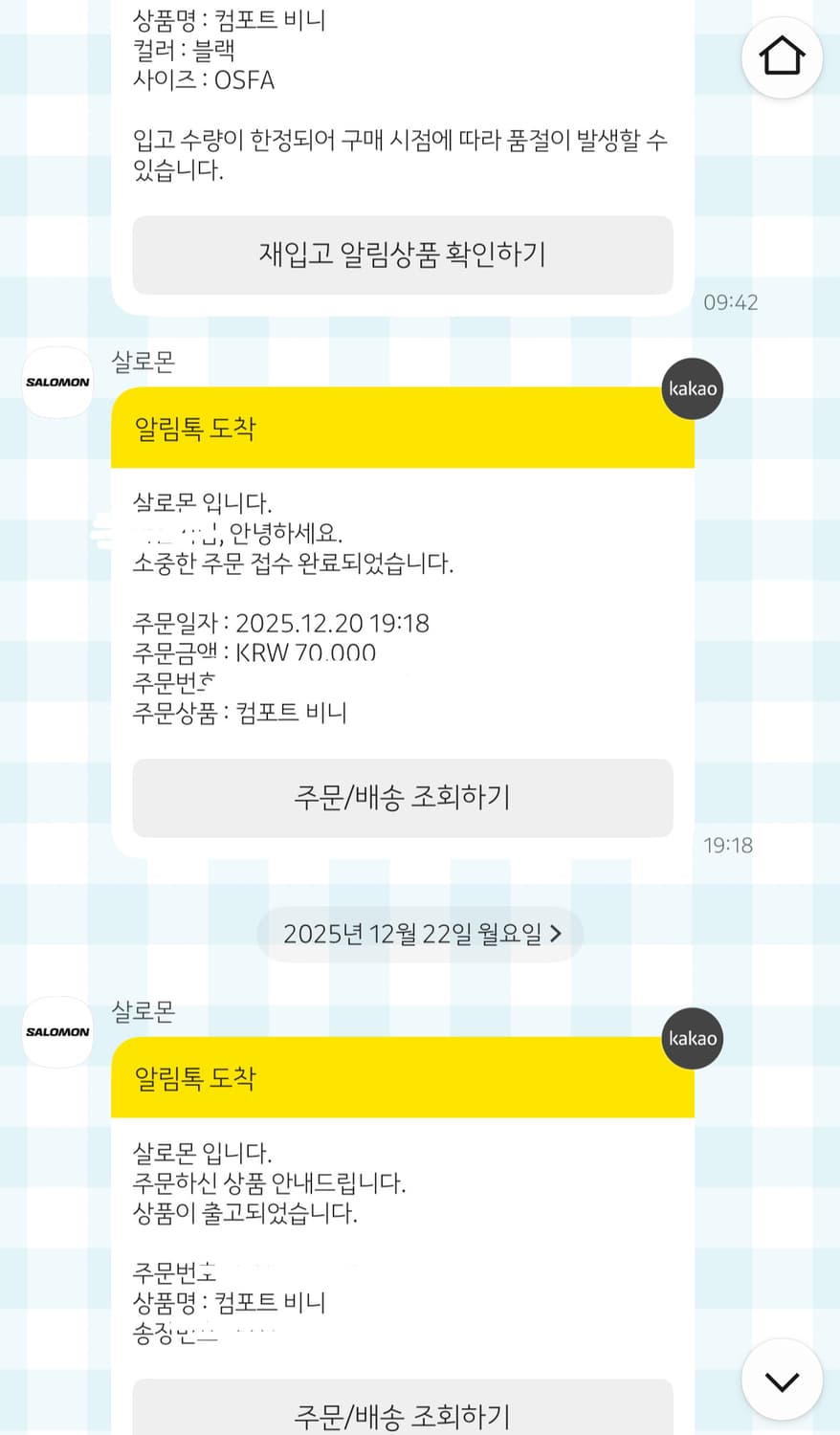The height and width of the screenshot is (1435, 840).
Task: Tap the scroll-to-bottom arrow icon
Action: point(782,1380)
